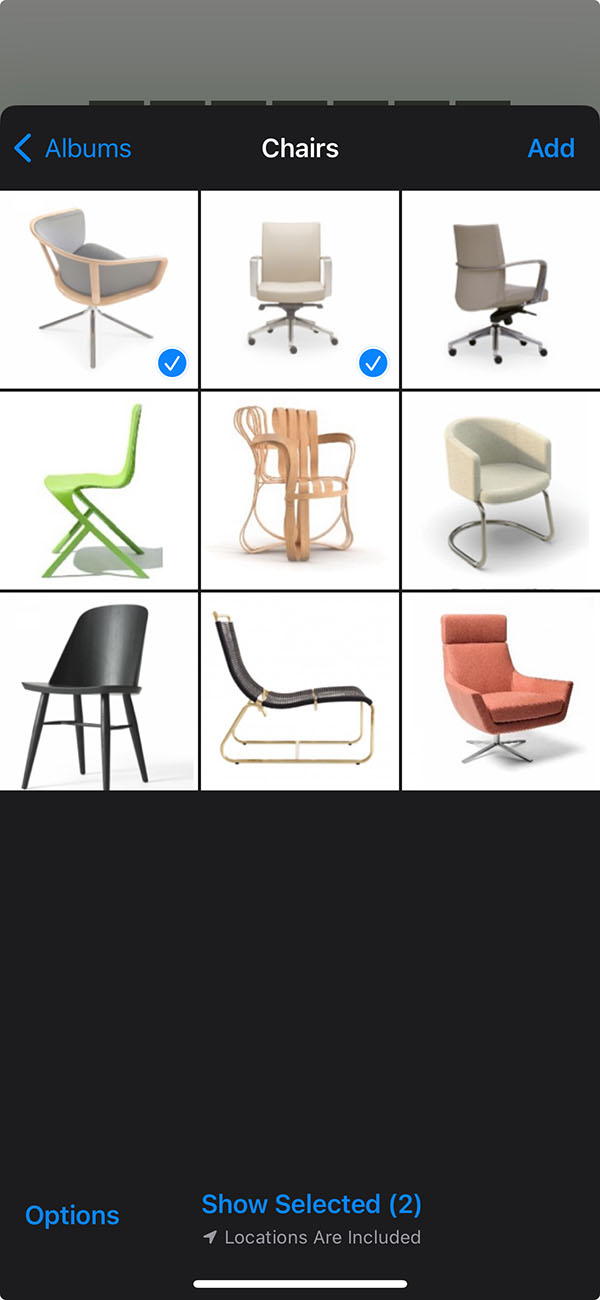Select the black wooden chair photo
The image size is (600, 1300).
tap(99, 690)
